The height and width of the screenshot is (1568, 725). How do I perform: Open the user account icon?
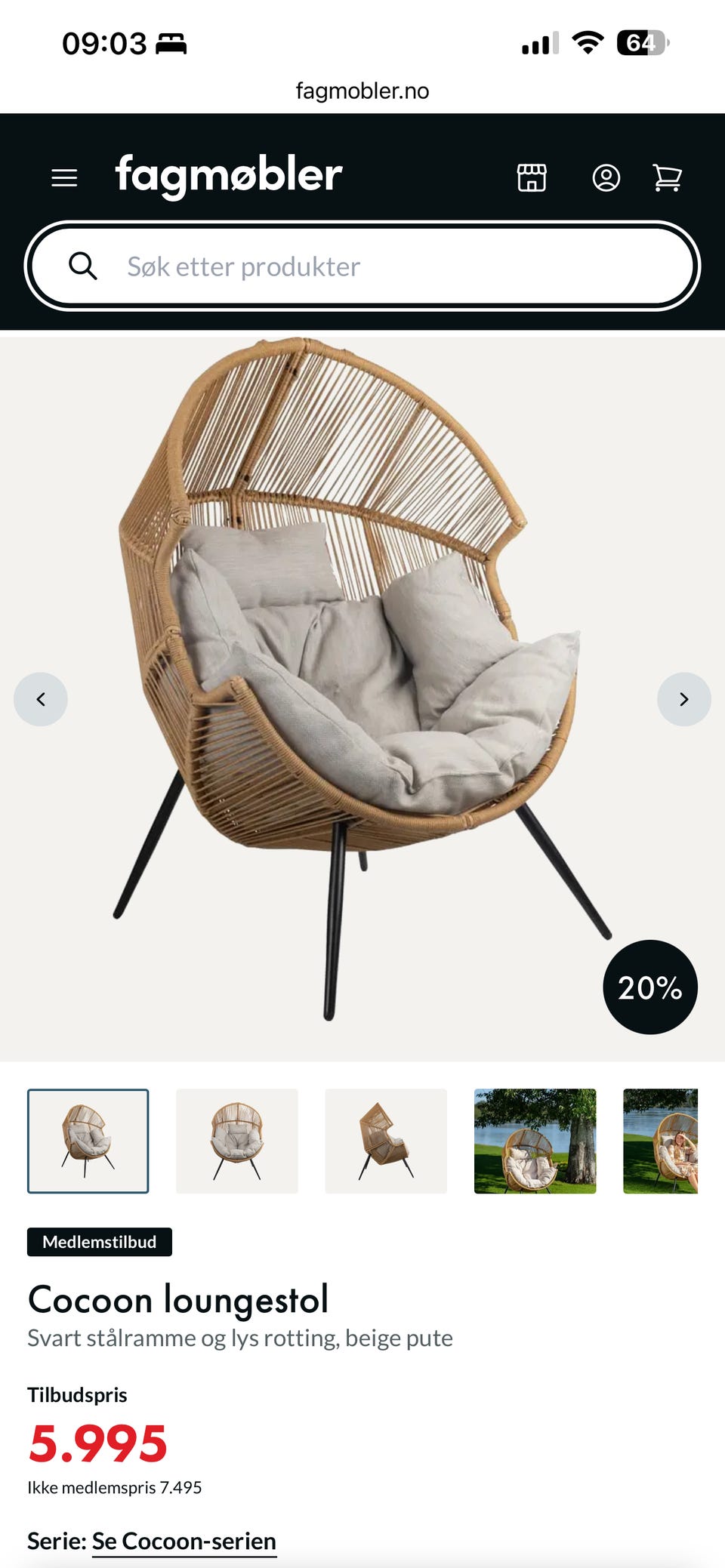point(606,178)
